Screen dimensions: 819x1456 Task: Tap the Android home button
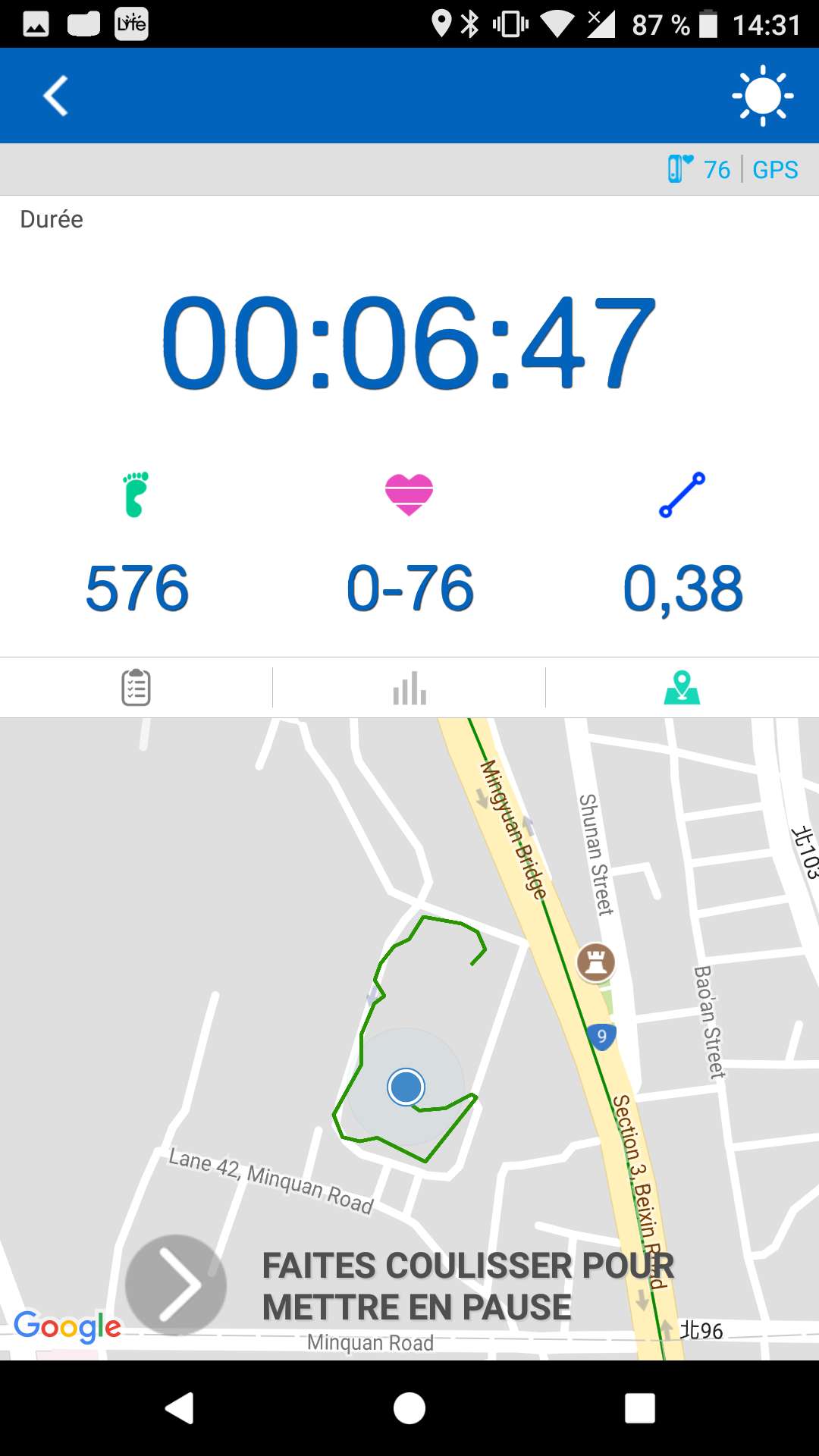pos(409,1408)
